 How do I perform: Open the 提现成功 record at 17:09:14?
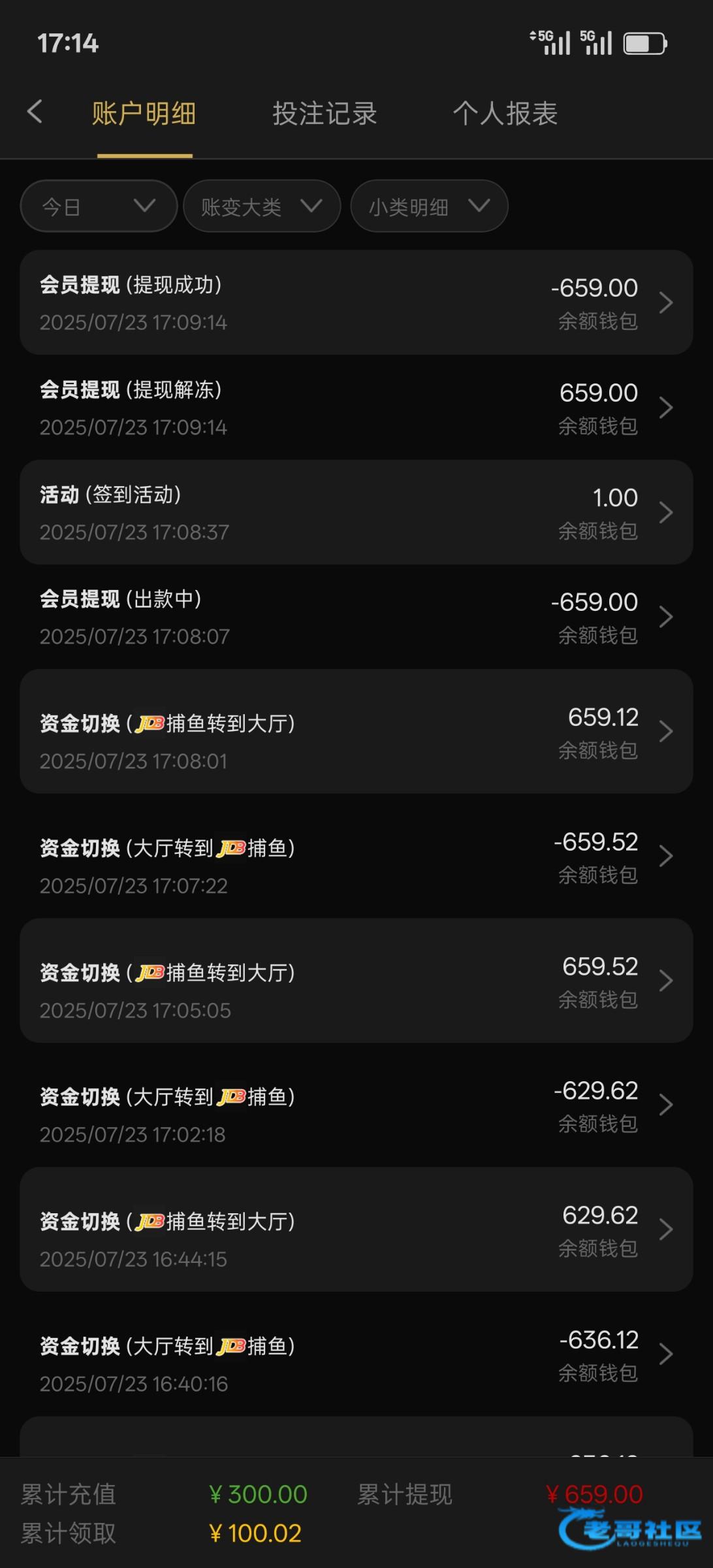(356, 302)
